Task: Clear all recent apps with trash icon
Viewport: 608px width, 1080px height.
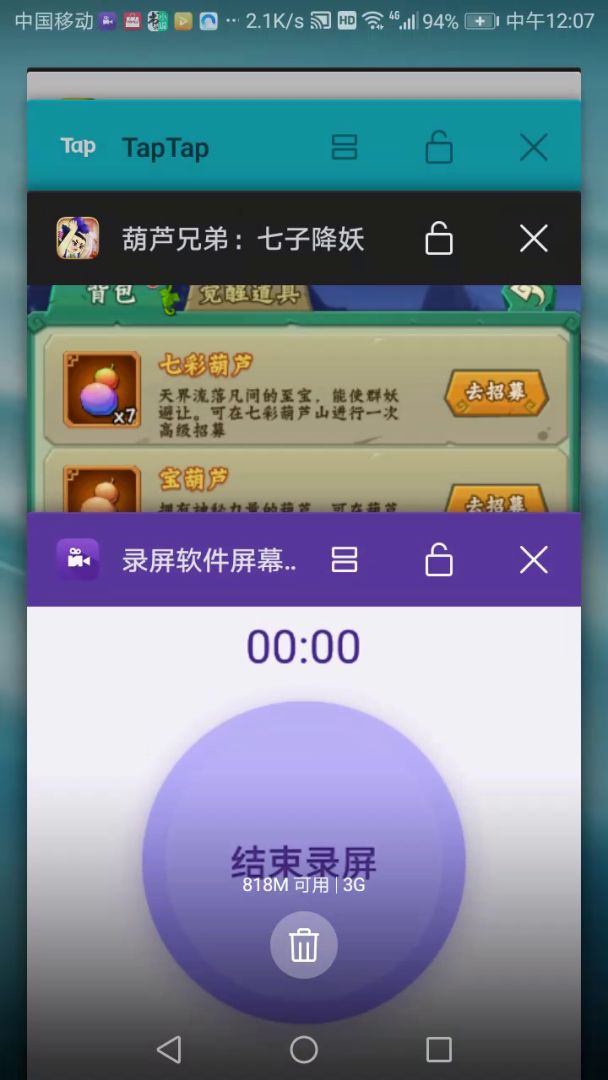Action: coord(304,945)
